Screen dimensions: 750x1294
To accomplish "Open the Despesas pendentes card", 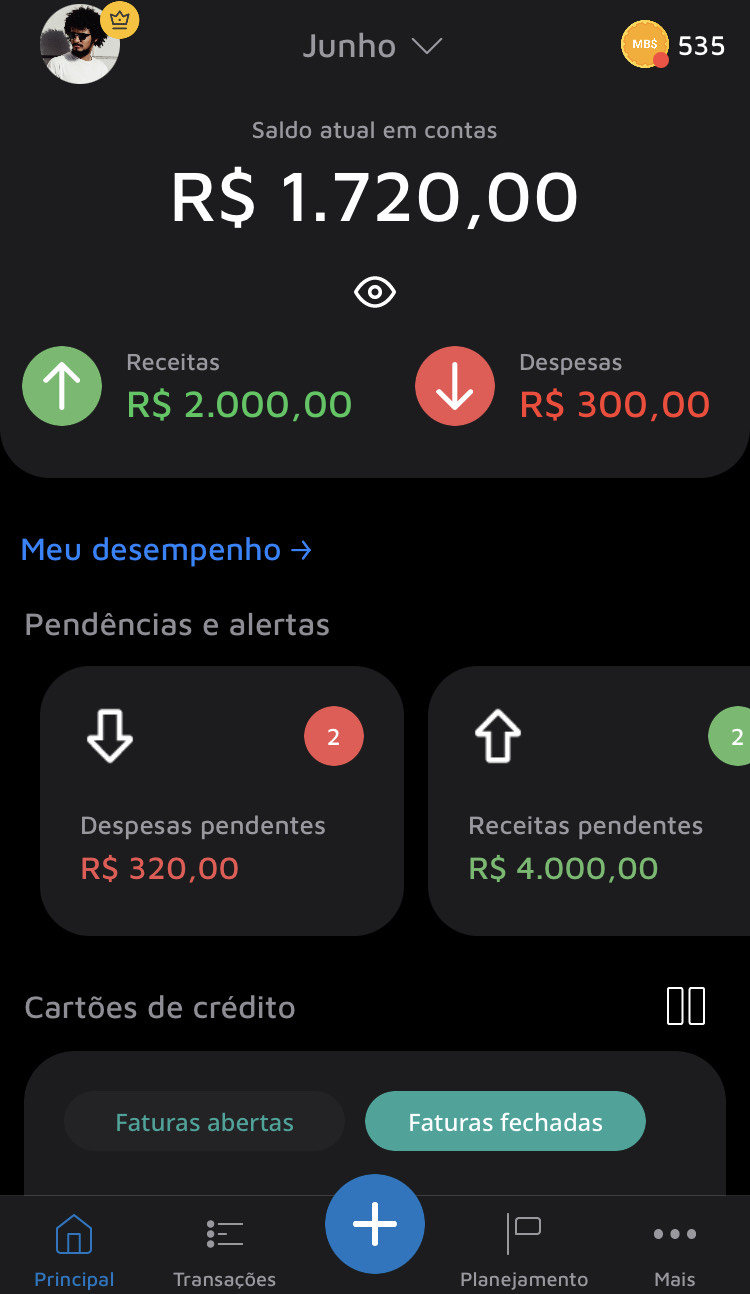I will 221,801.
